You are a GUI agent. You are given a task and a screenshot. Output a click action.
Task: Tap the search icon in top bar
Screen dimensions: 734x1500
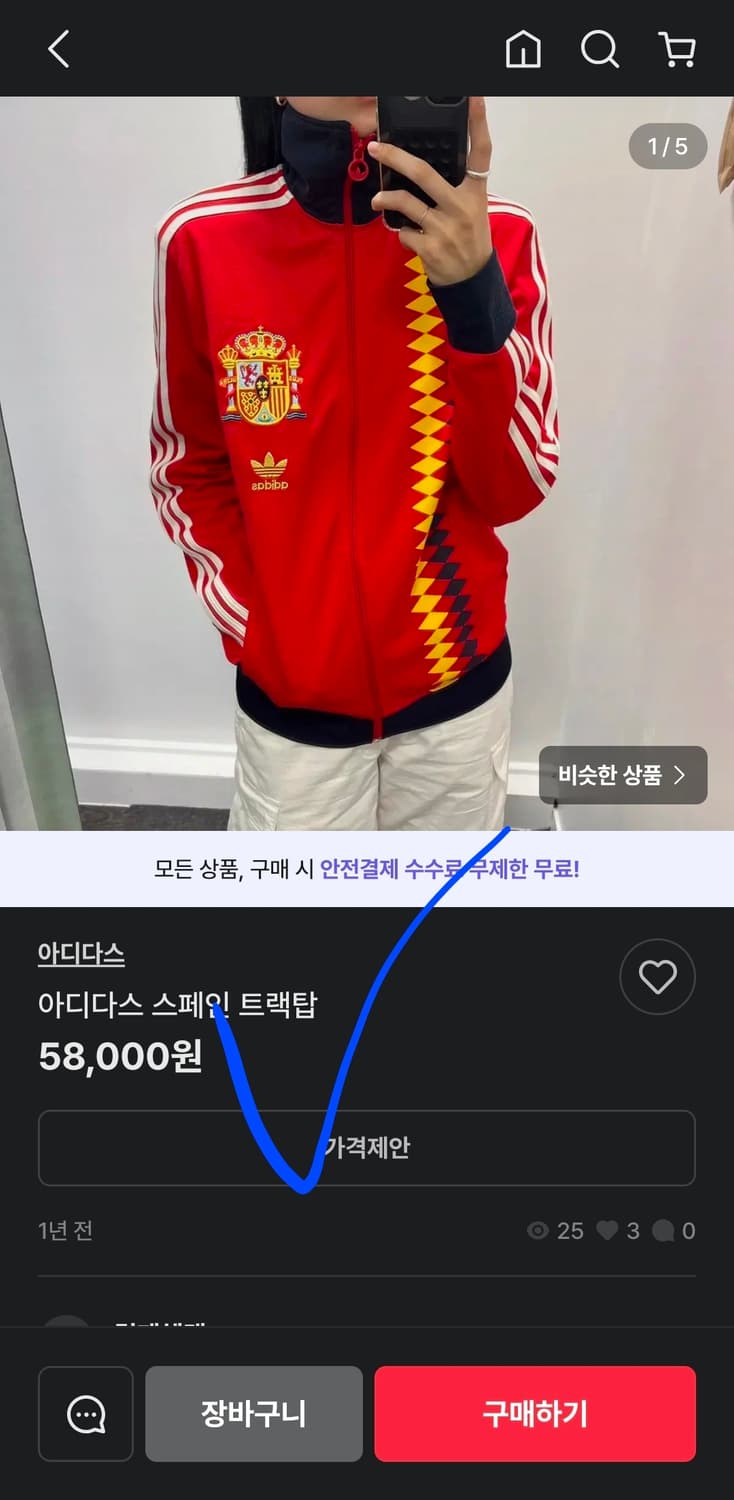coord(599,49)
